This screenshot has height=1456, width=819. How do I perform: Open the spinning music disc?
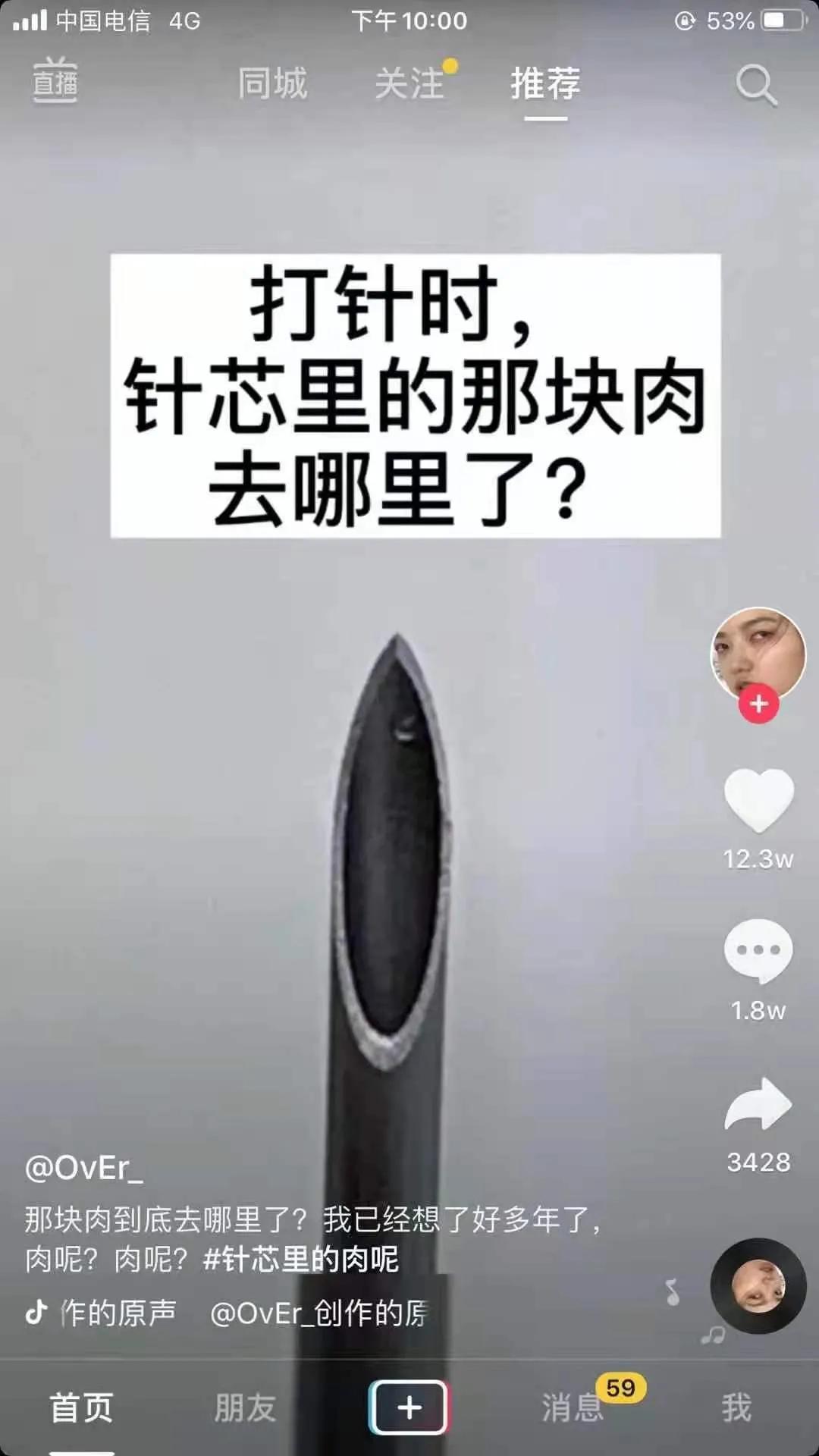point(758,1287)
